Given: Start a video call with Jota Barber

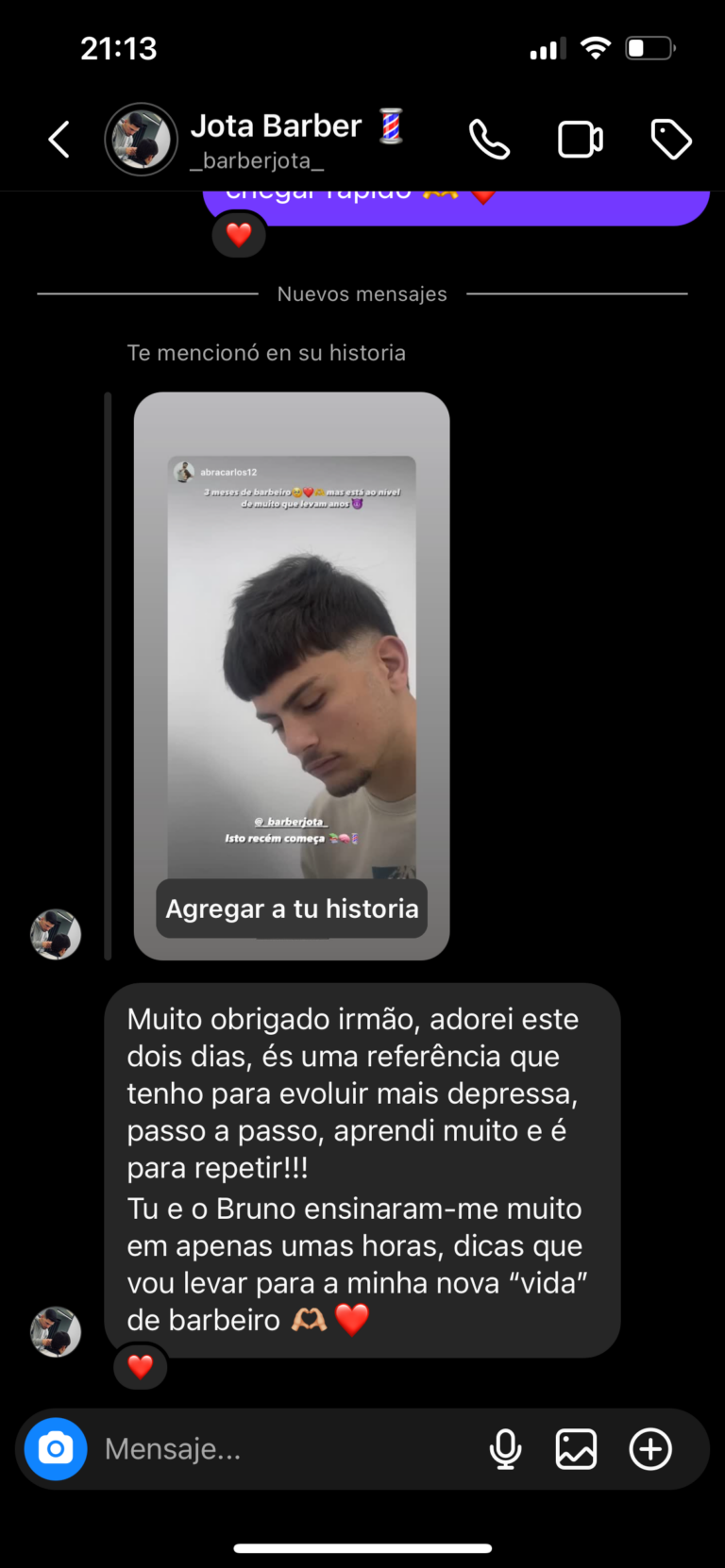Looking at the screenshot, I should click(x=580, y=141).
